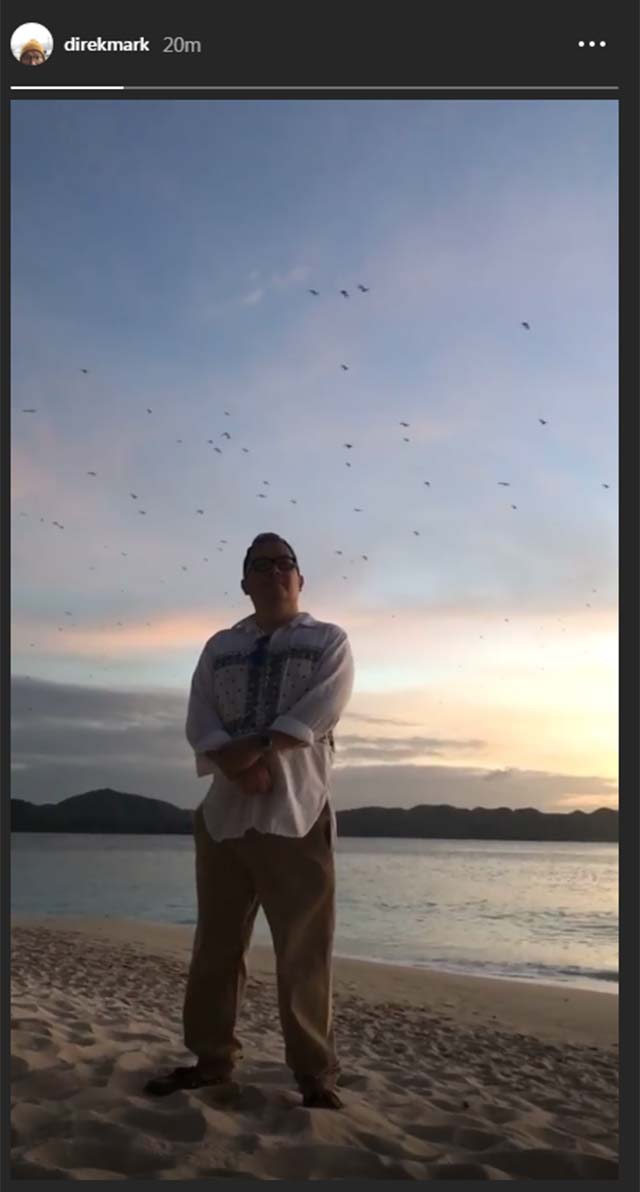Screen dimensions: 640x1192
Task: Open the three-dot story options menu
Action: point(591,44)
